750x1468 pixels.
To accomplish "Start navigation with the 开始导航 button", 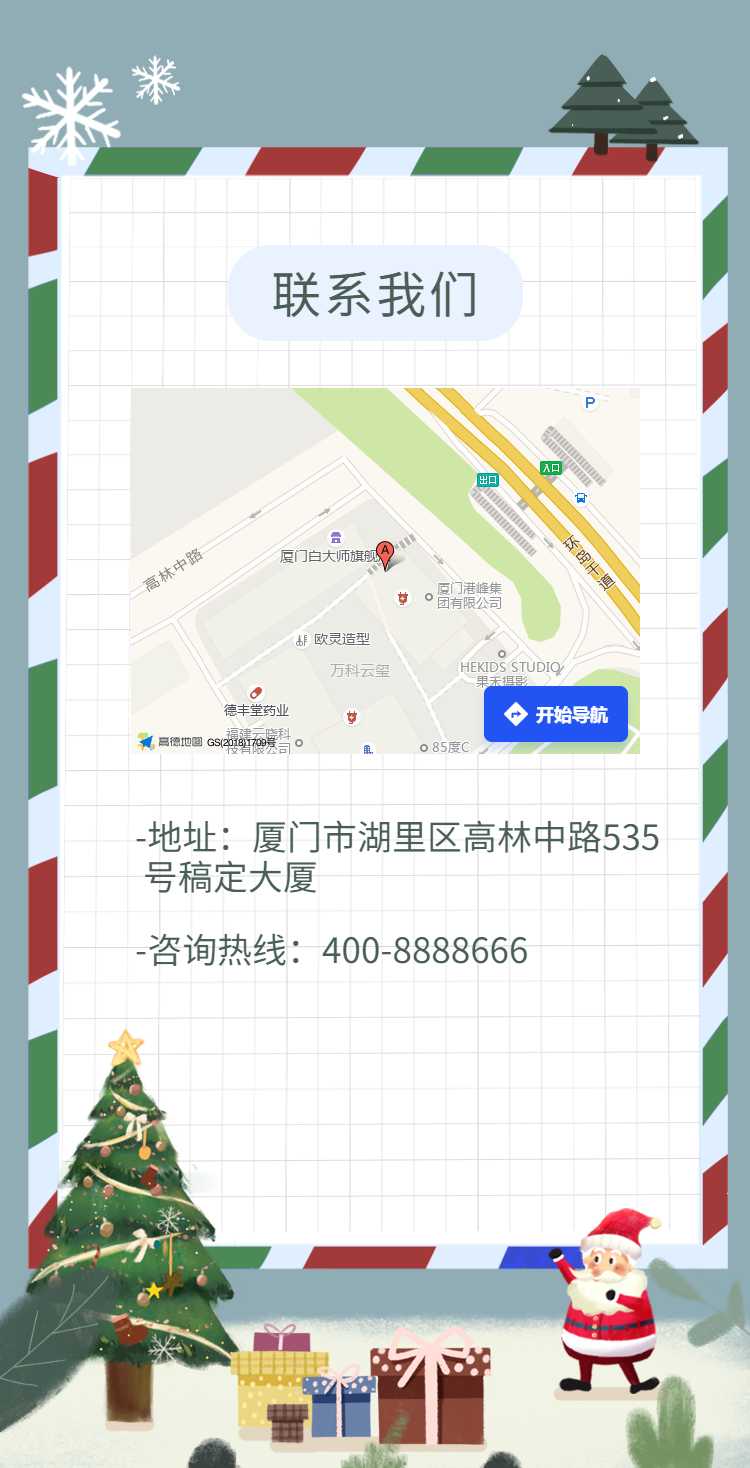I will 556,714.
